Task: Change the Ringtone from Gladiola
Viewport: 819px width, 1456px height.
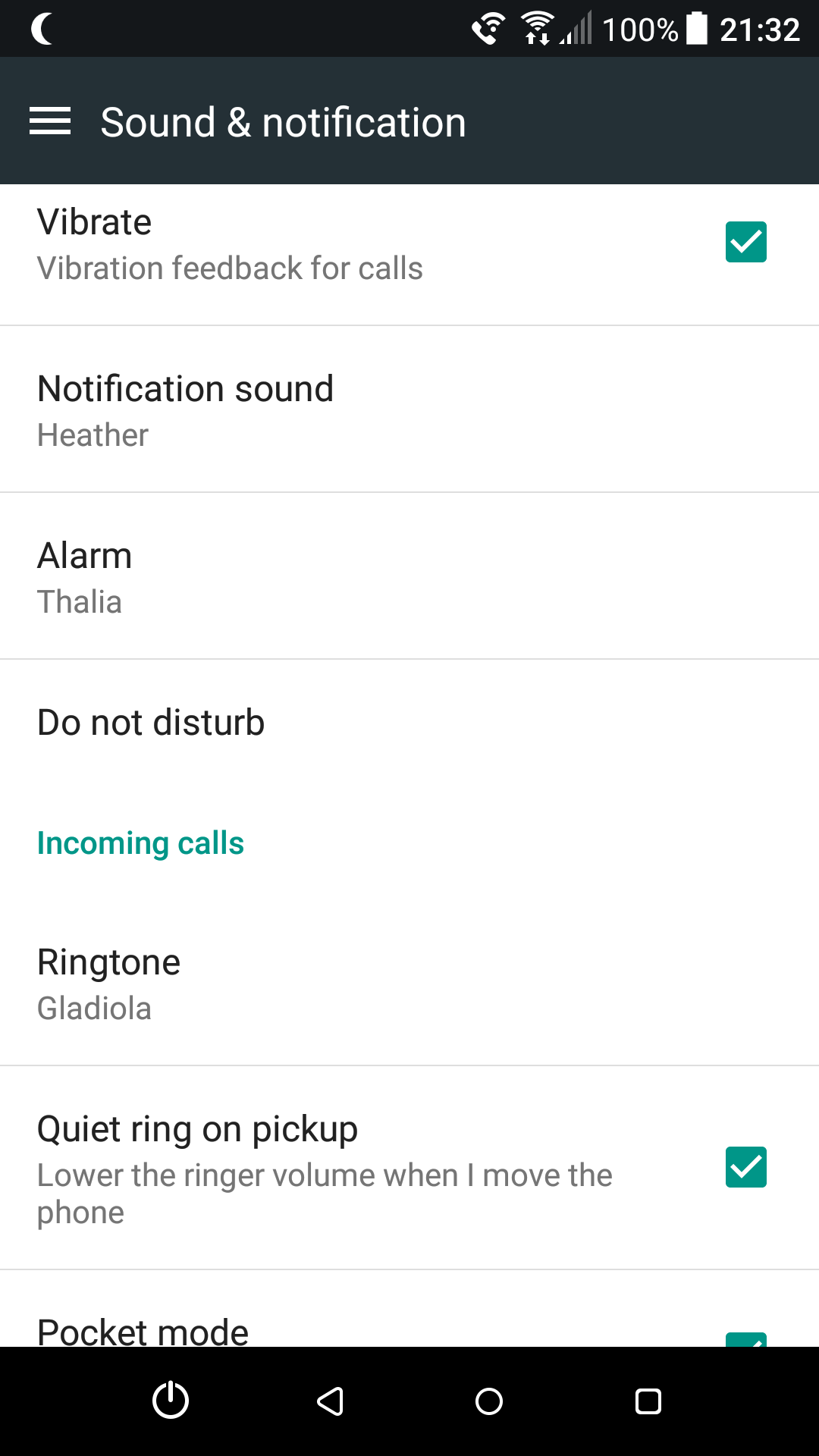Action: tap(409, 984)
